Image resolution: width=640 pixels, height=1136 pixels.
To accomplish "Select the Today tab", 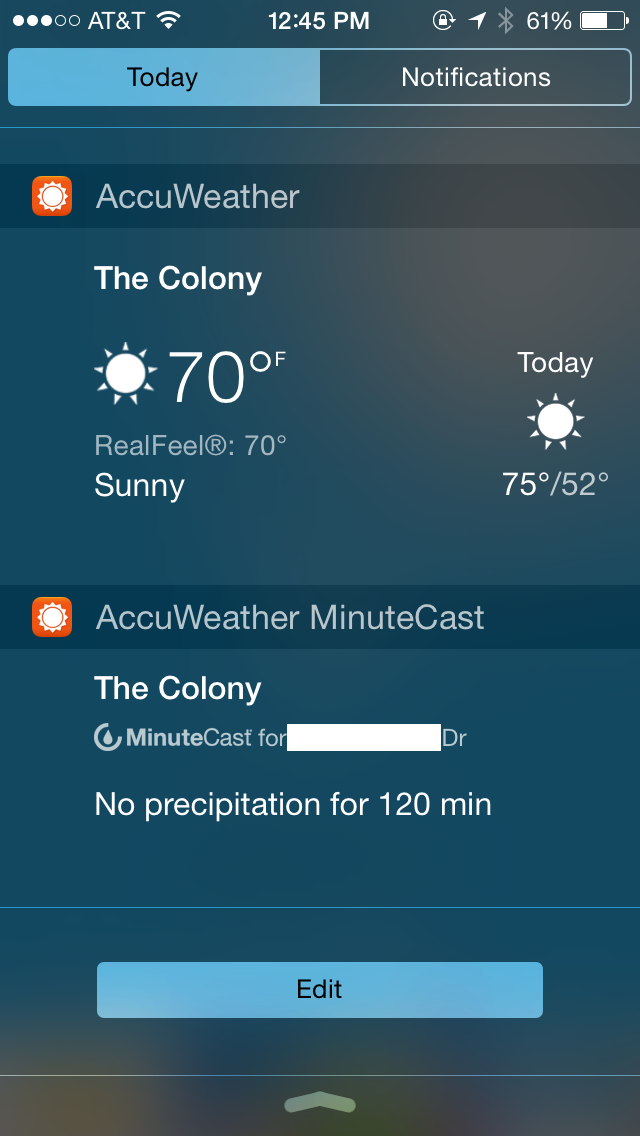I will tap(164, 77).
